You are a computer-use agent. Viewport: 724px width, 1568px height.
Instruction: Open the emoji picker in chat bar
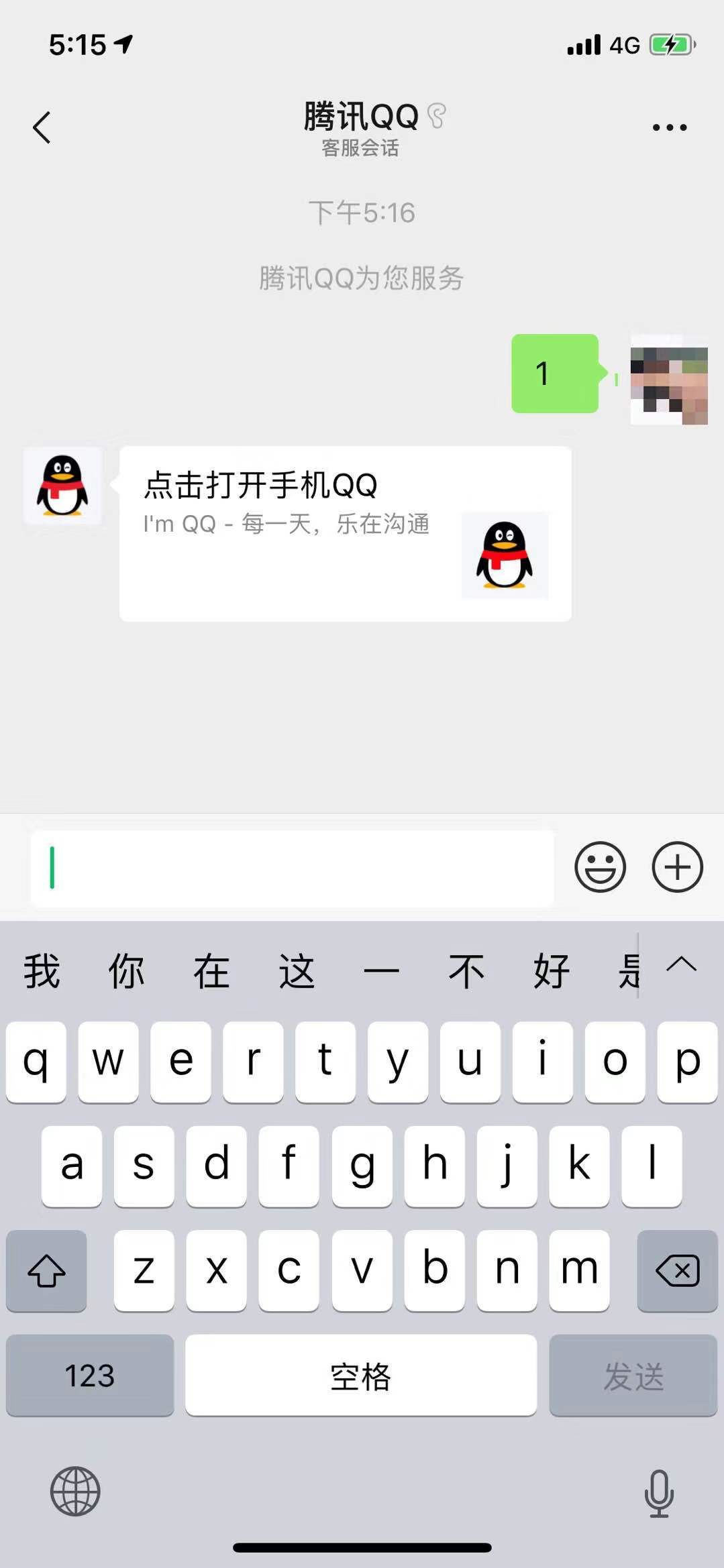[x=600, y=866]
